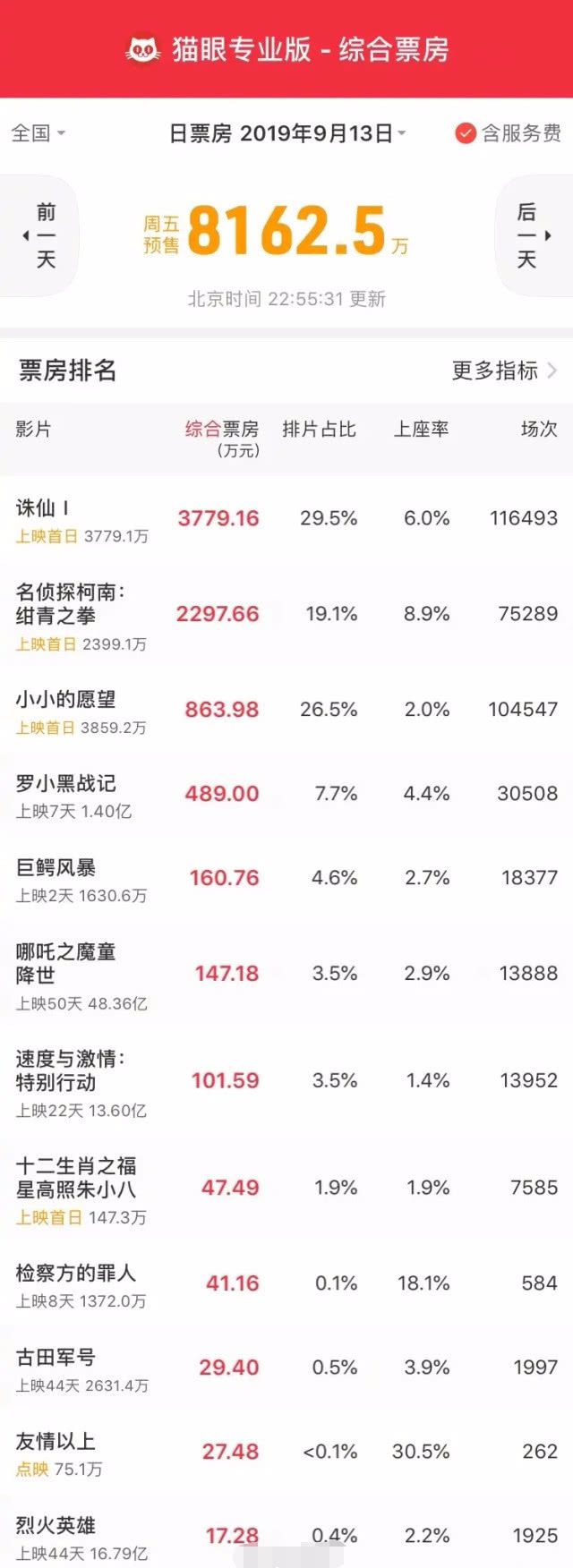573x1568 pixels.
Task: Open the 全国 region dropdown
Action: click(38, 133)
